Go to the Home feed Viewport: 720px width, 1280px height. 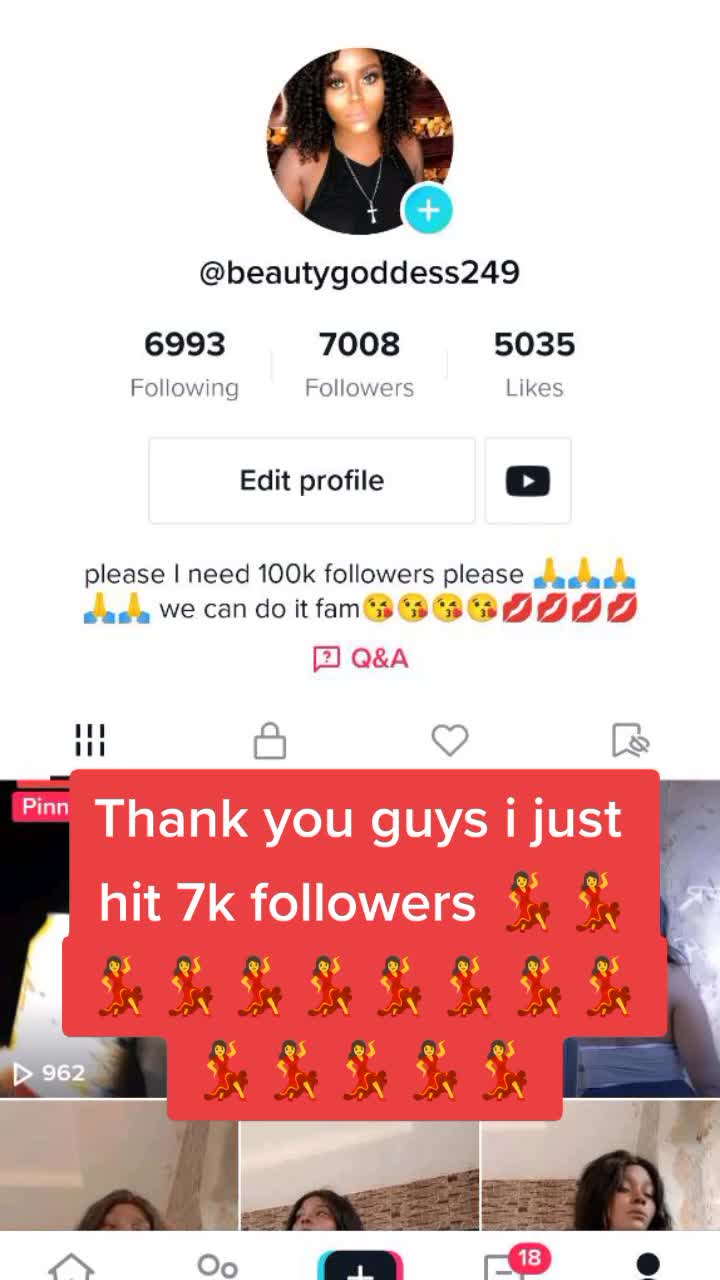pyautogui.click(x=72, y=1265)
